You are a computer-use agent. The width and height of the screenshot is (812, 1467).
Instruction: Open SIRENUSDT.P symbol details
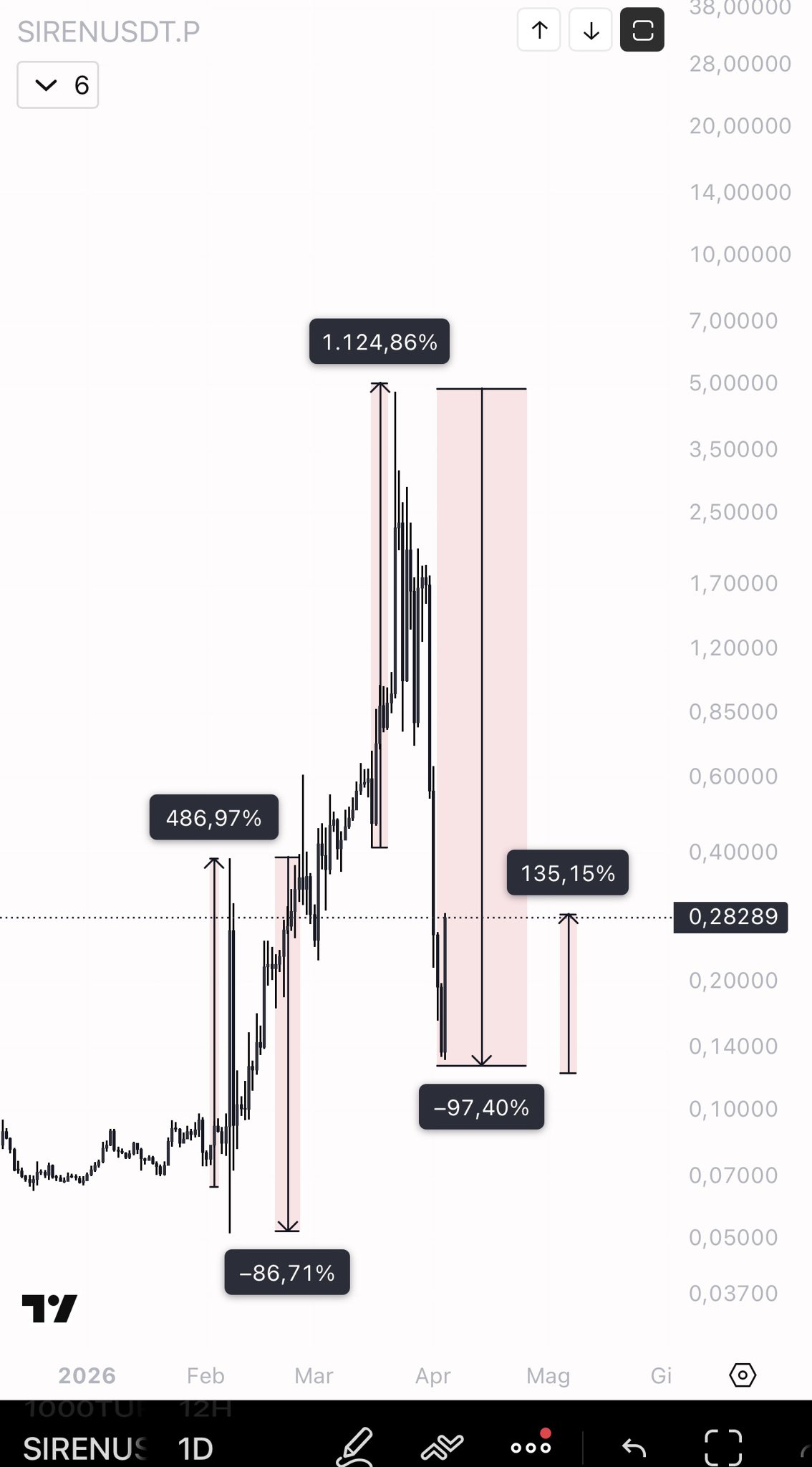tap(108, 32)
